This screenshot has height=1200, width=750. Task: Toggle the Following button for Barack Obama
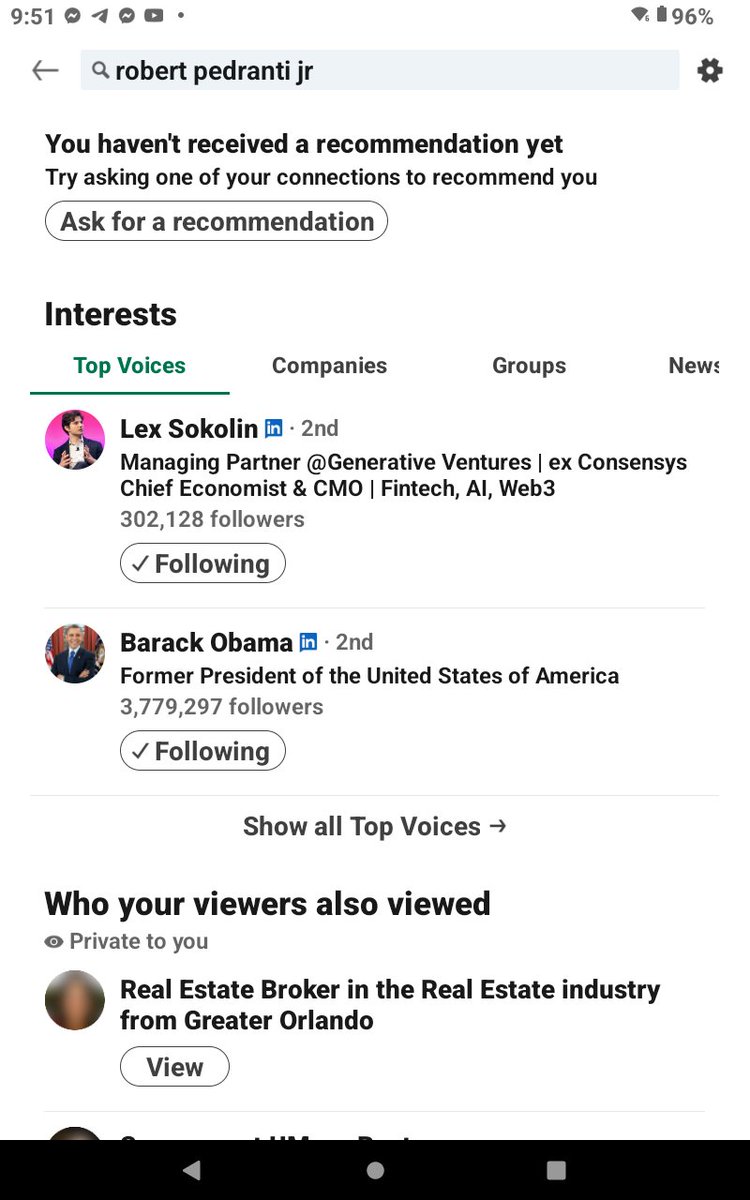(203, 751)
